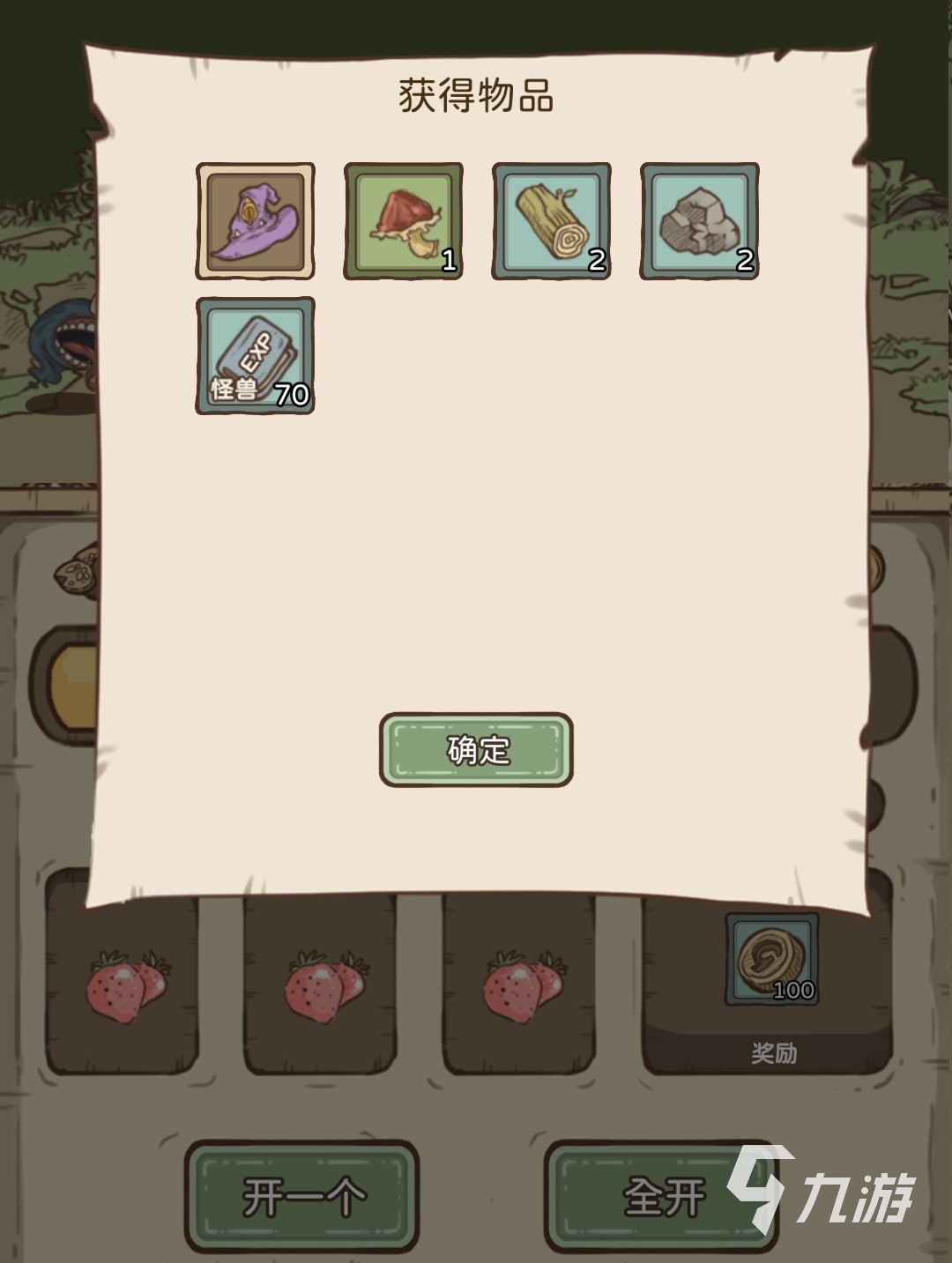This screenshot has width=952, height=1263.
Task: Tap 全开 to open all
Action: click(x=661, y=1197)
